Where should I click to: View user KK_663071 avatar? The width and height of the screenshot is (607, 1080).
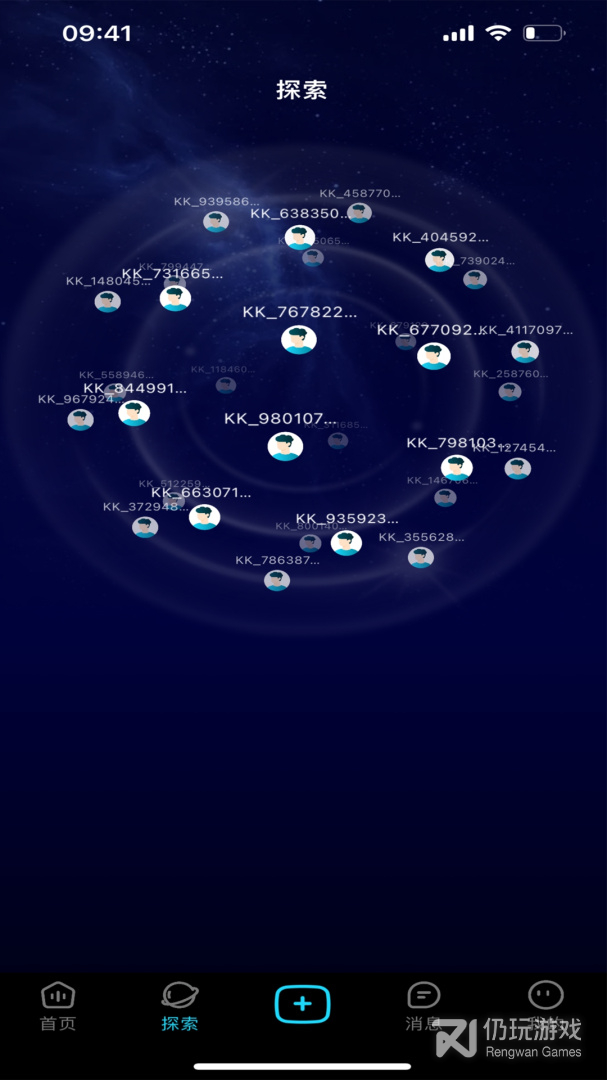204,517
